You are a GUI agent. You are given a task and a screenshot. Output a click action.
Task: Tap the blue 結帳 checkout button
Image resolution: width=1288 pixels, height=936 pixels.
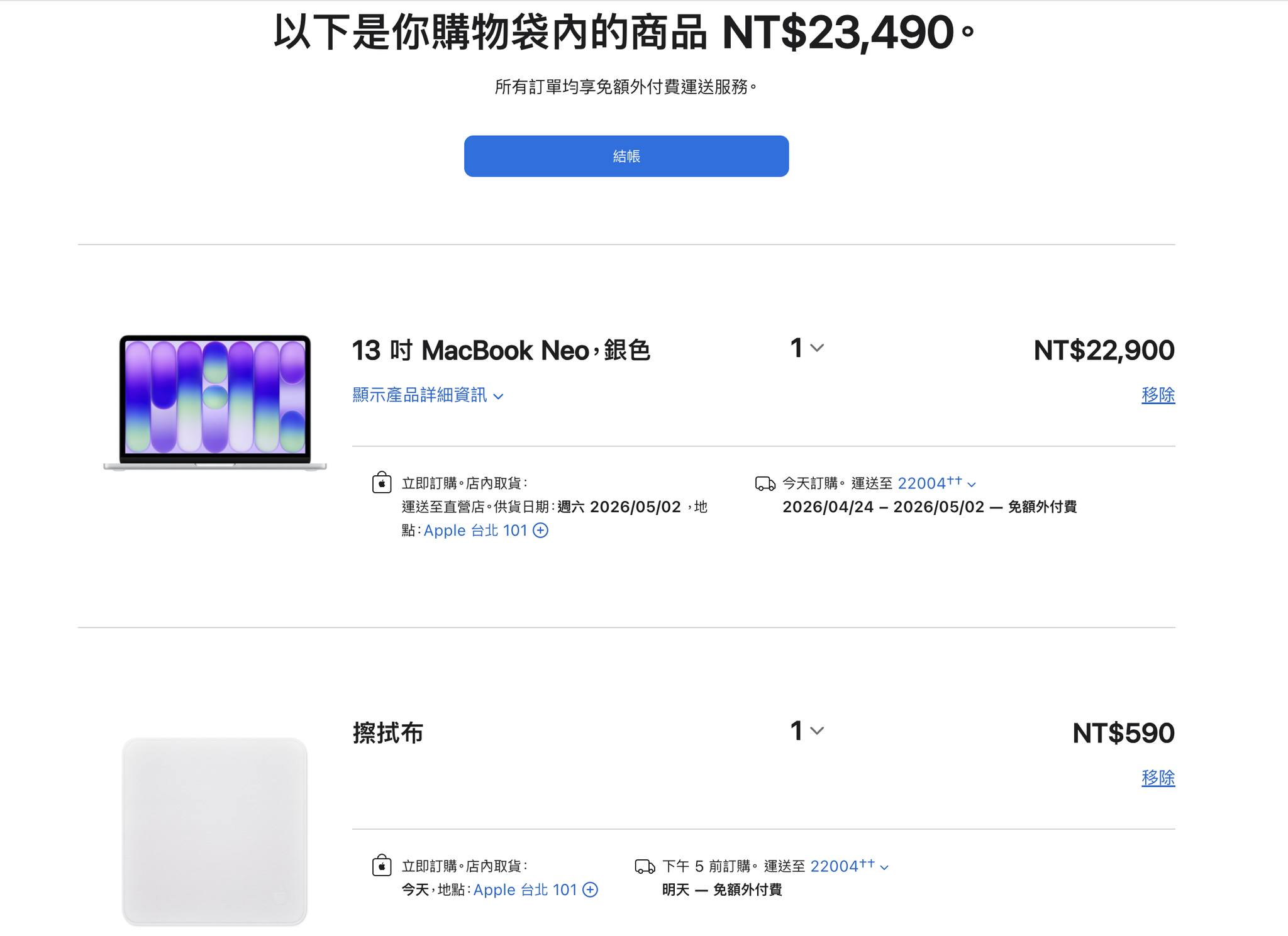coord(626,156)
